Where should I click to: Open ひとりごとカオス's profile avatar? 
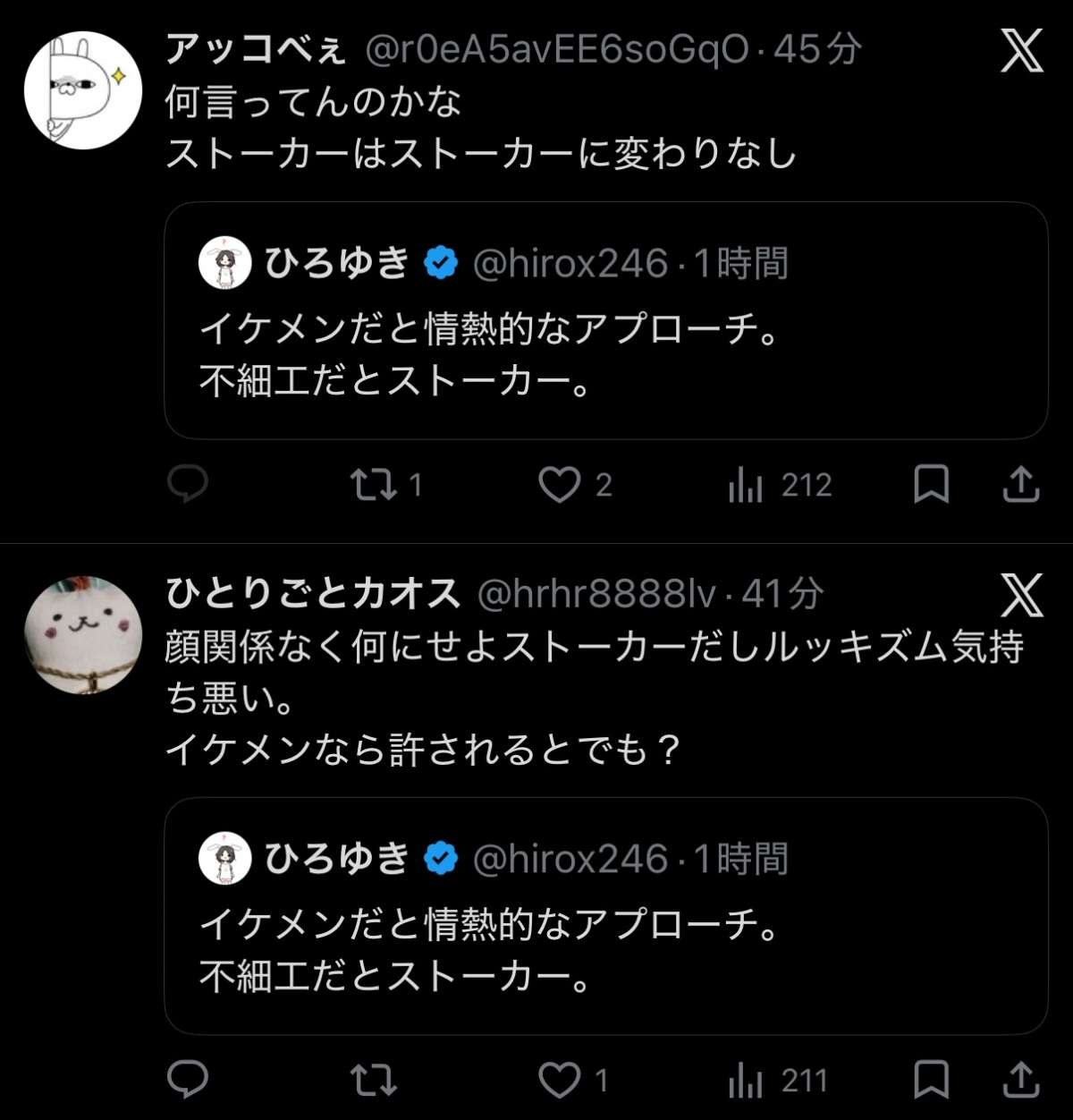(83, 634)
